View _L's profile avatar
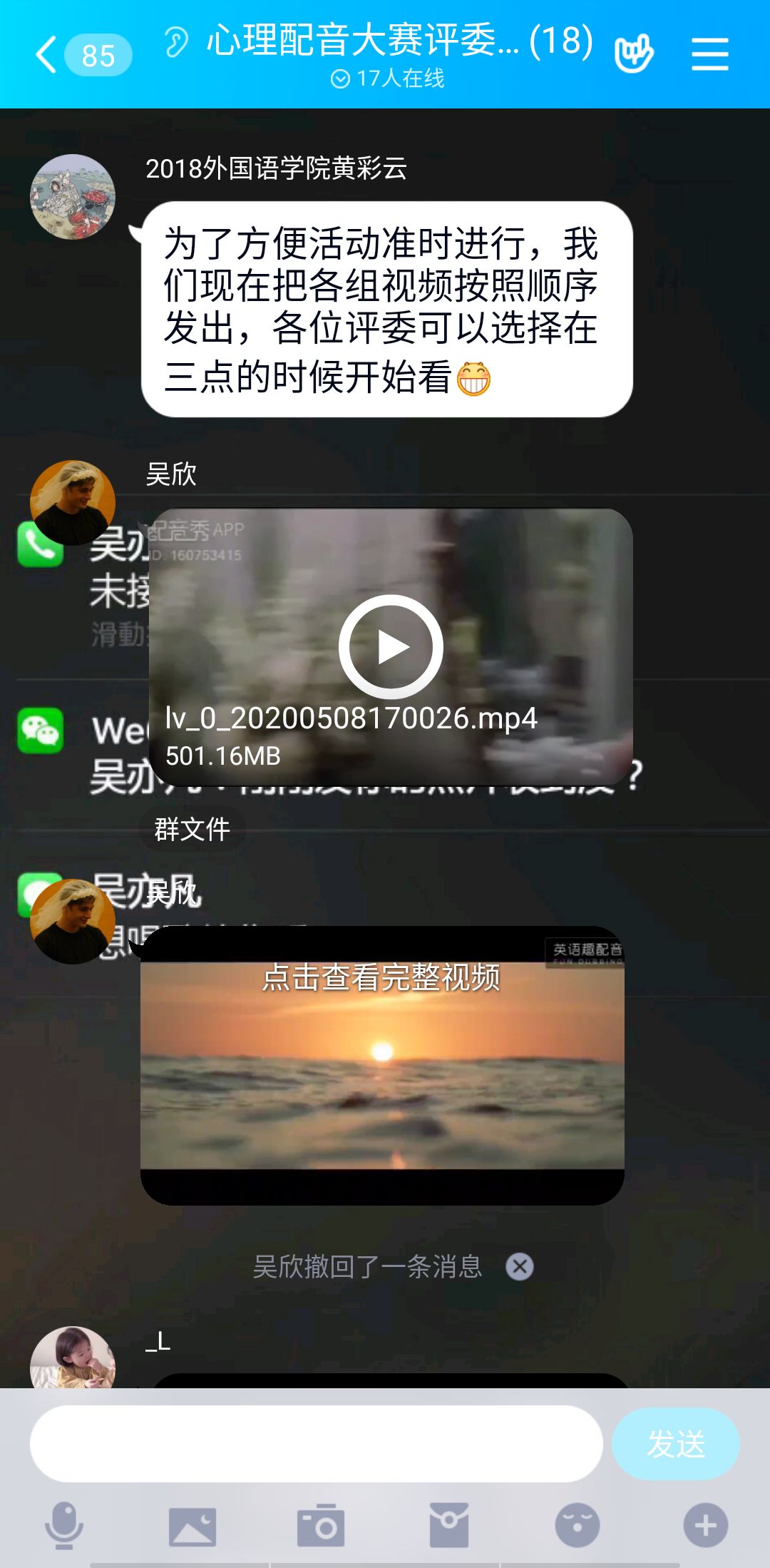 pyautogui.click(x=73, y=1359)
